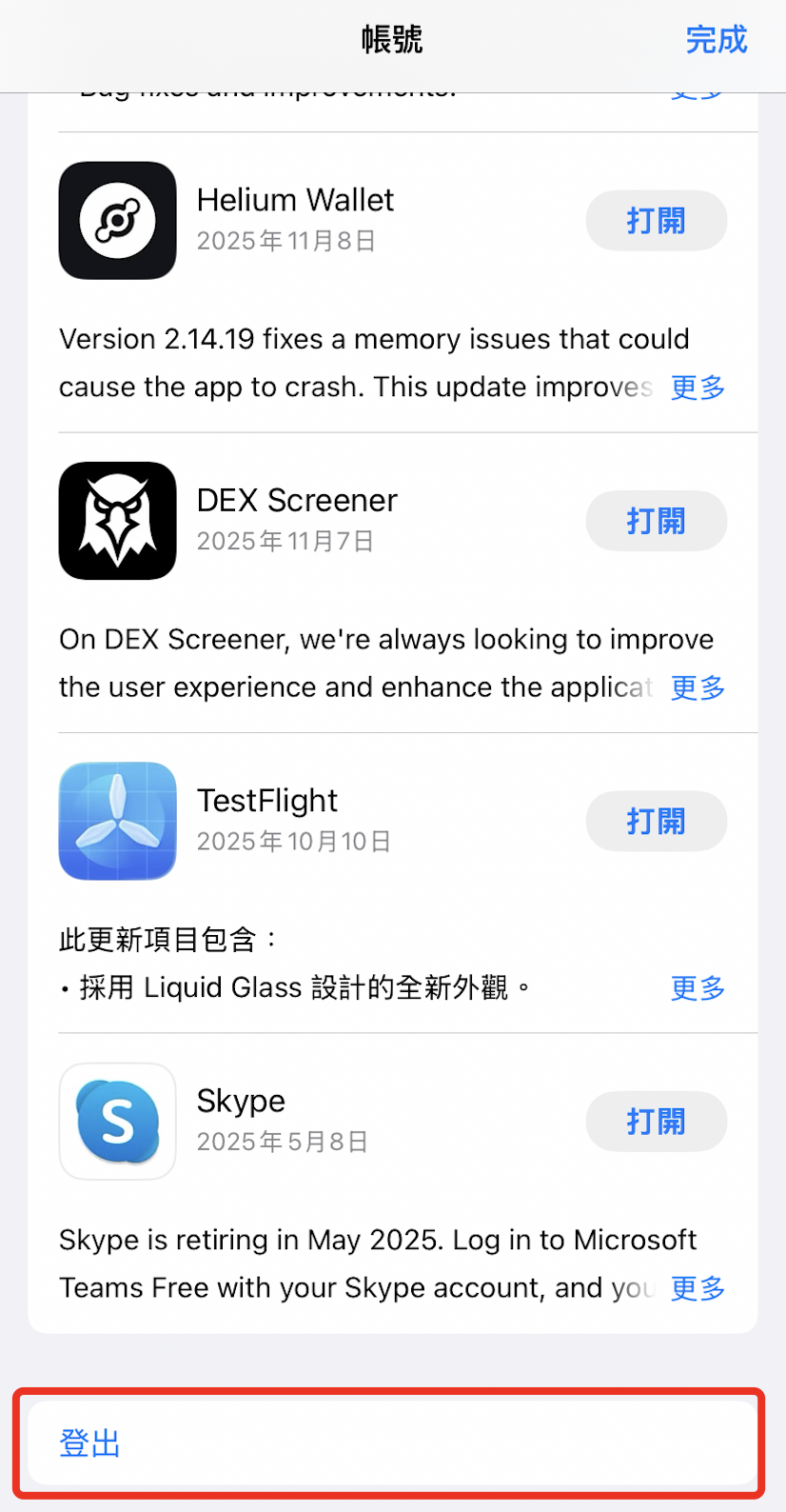Sign out by tapping 登出

90,1443
